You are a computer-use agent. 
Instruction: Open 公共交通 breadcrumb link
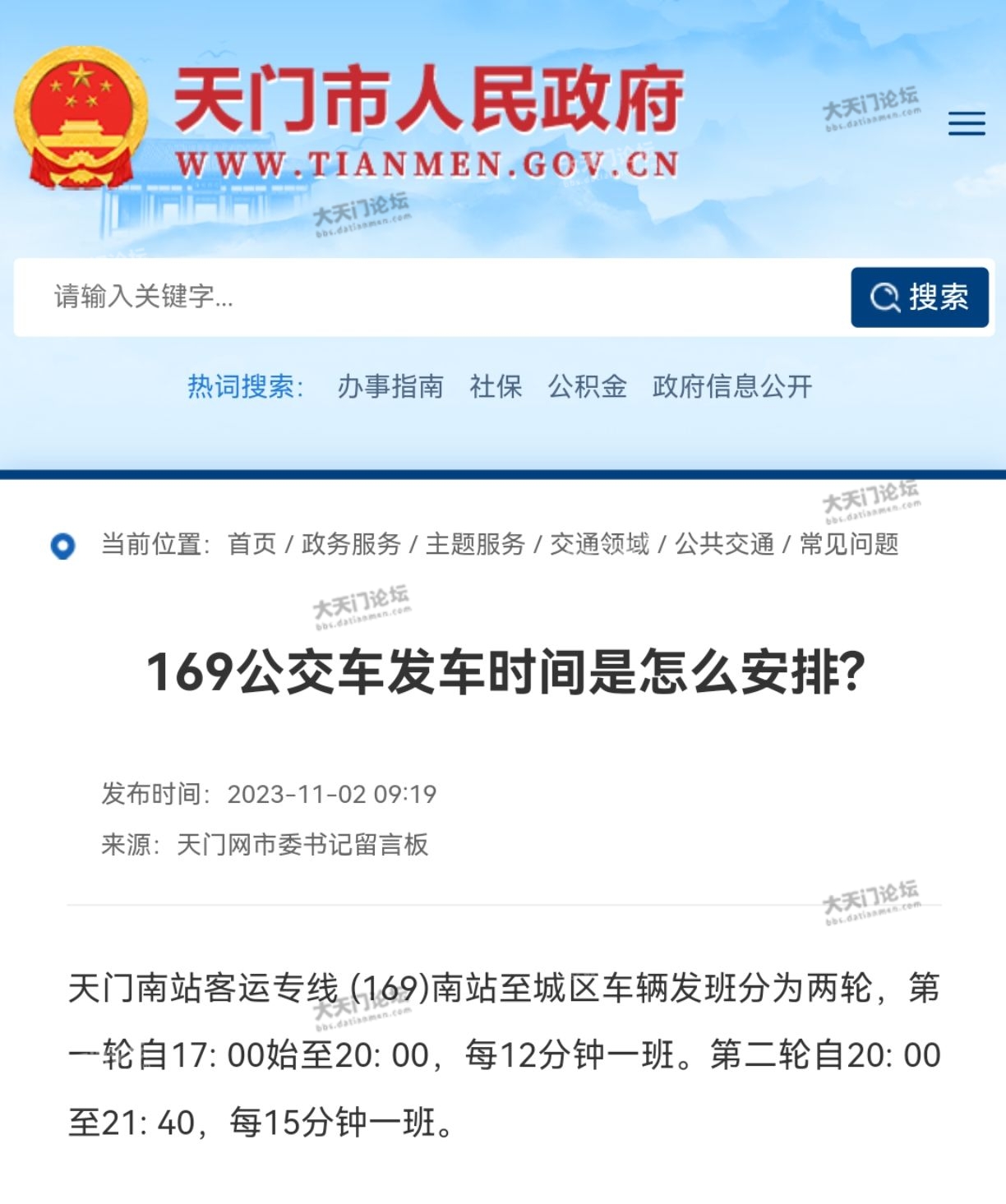[x=724, y=543]
